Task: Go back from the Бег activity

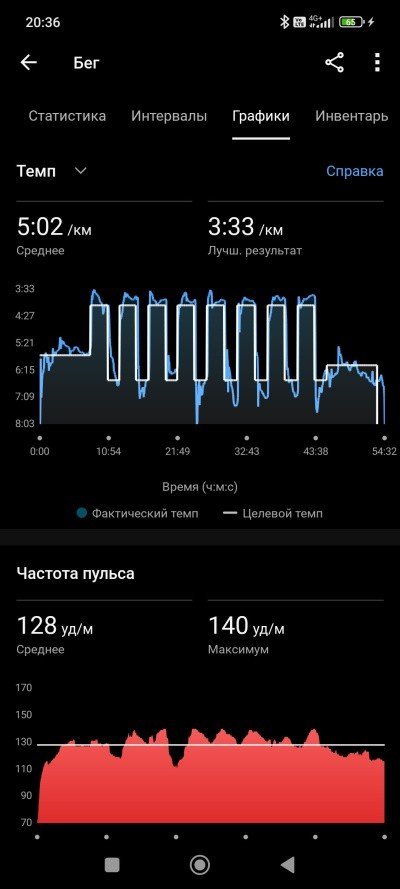Action: [28, 62]
